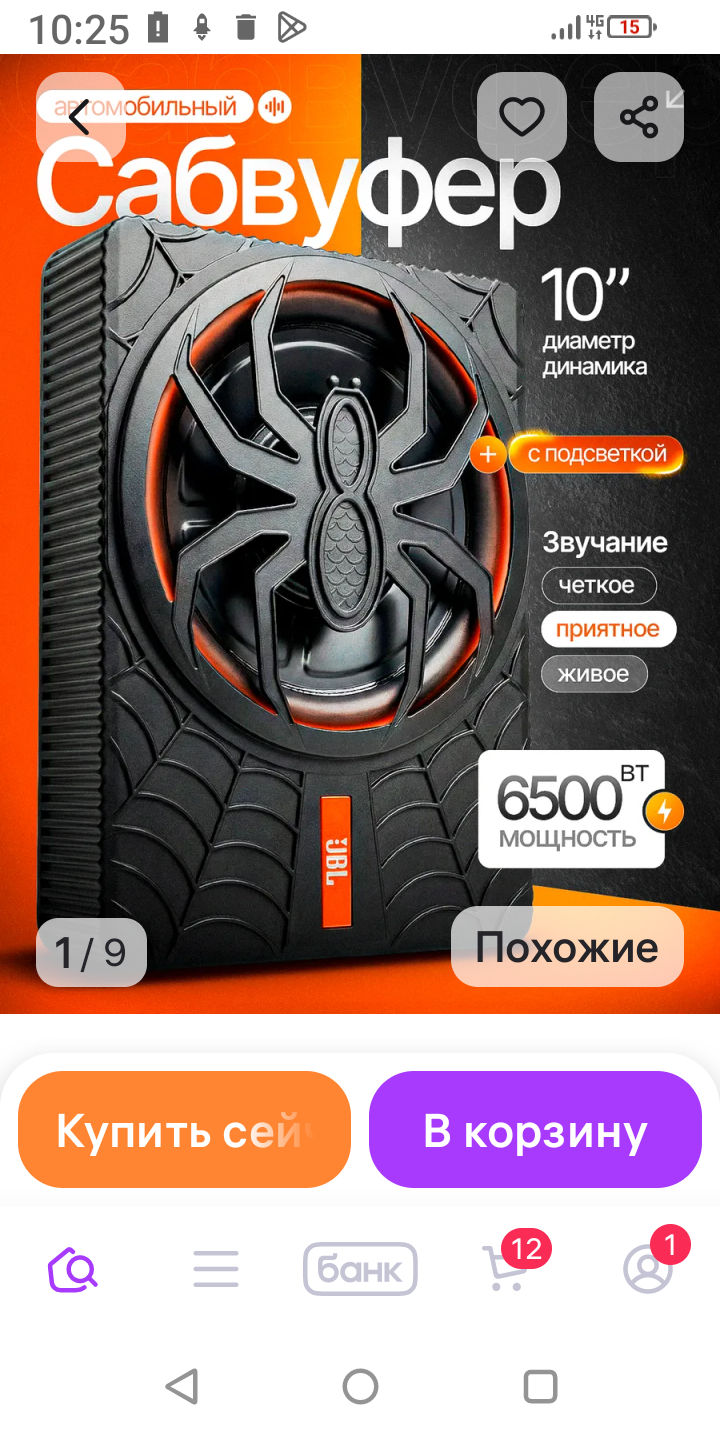Tap the system home button
This screenshot has width=720, height=1440.
pos(360,1387)
